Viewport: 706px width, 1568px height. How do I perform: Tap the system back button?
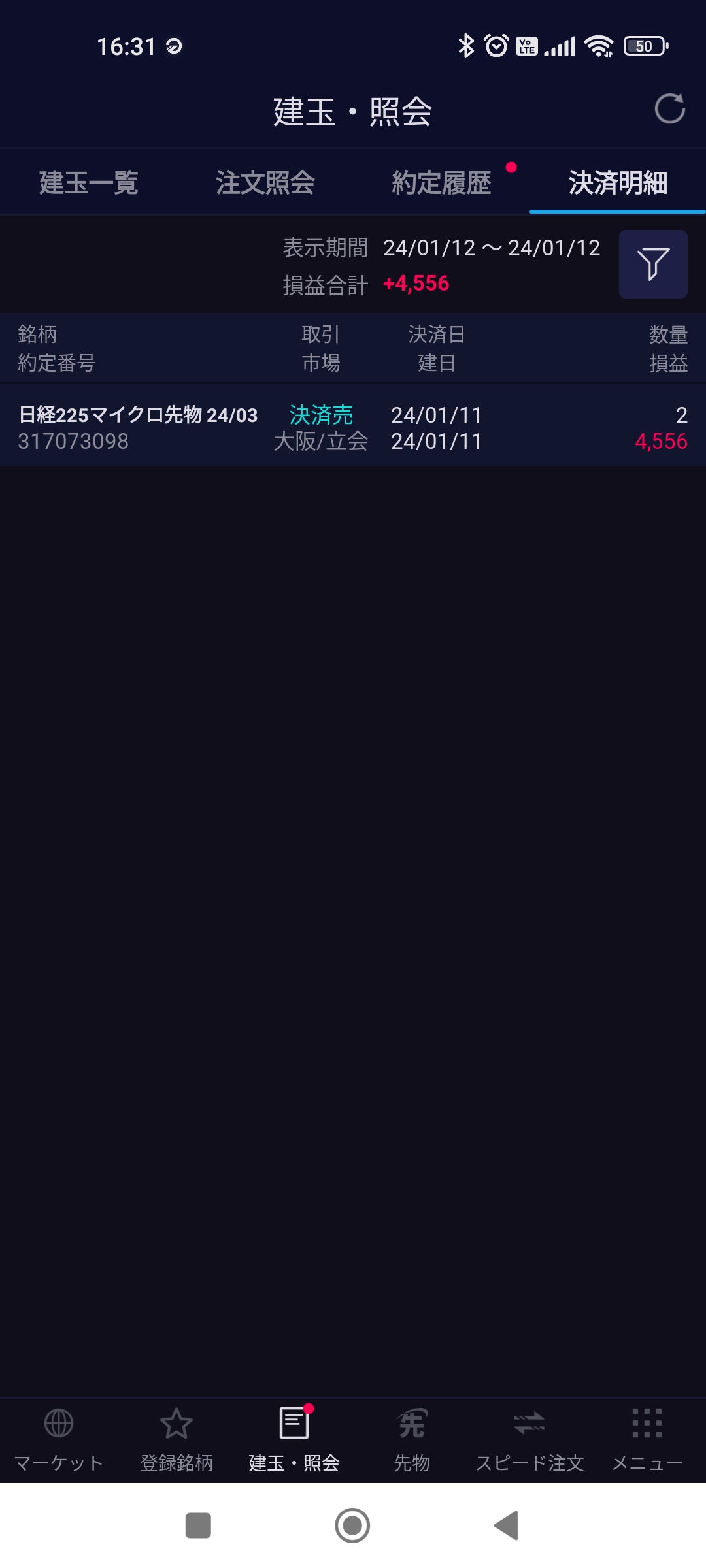[506, 1526]
